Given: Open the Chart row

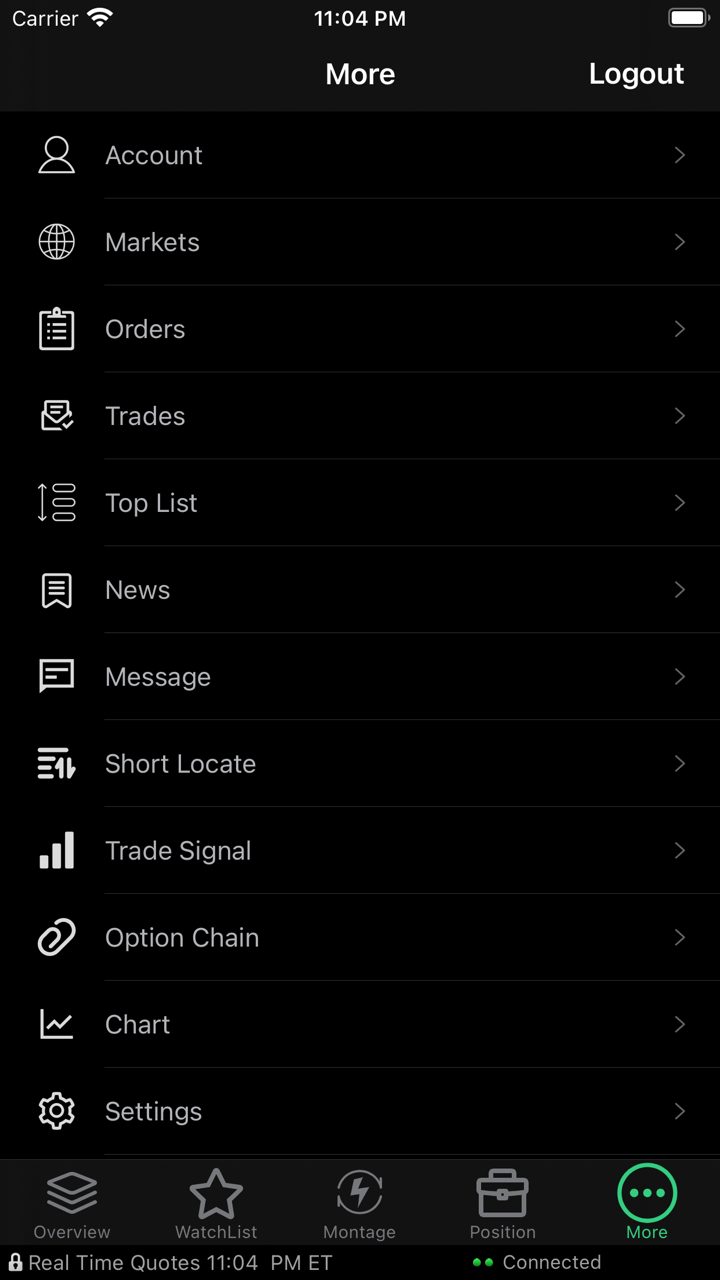Looking at the screenshot, I should coord(360,1025).
